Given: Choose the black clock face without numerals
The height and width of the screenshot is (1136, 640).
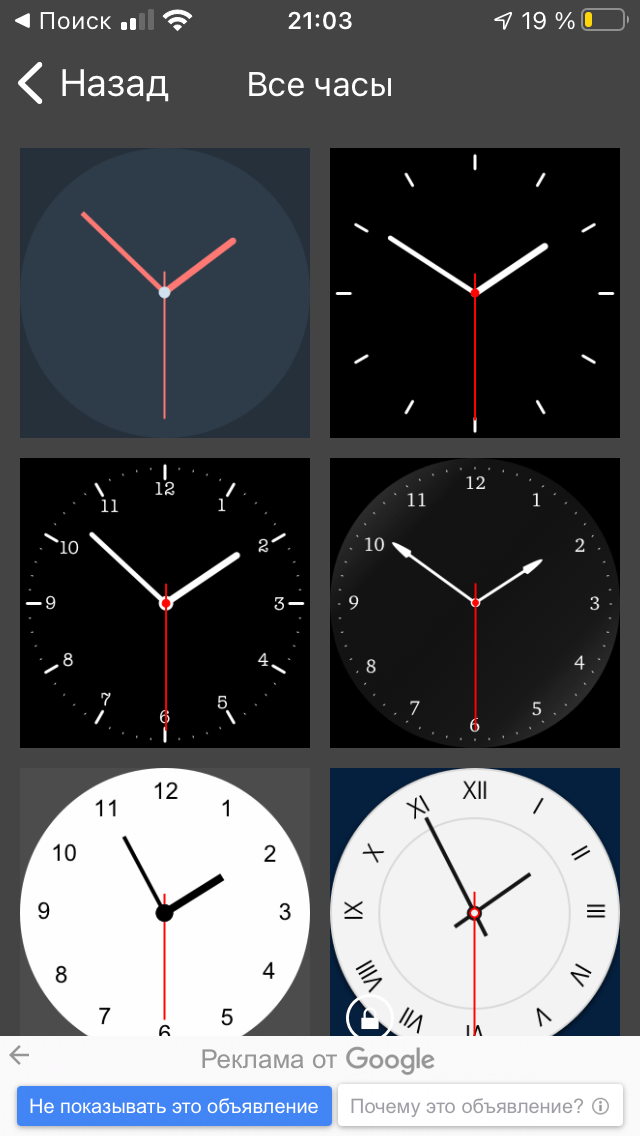Looking at the screenshot, I should 475,293.
